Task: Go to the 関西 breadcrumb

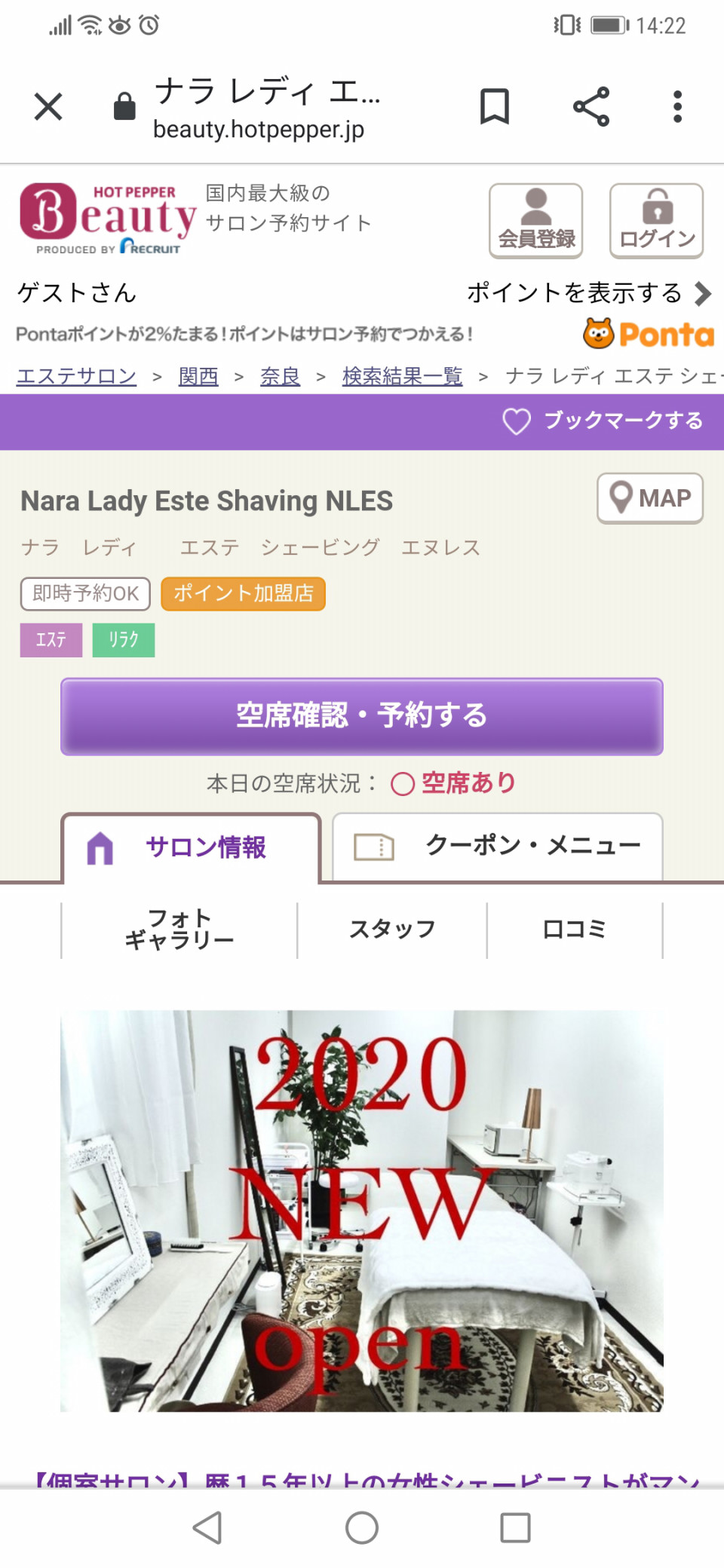Action: click(198, 376)
